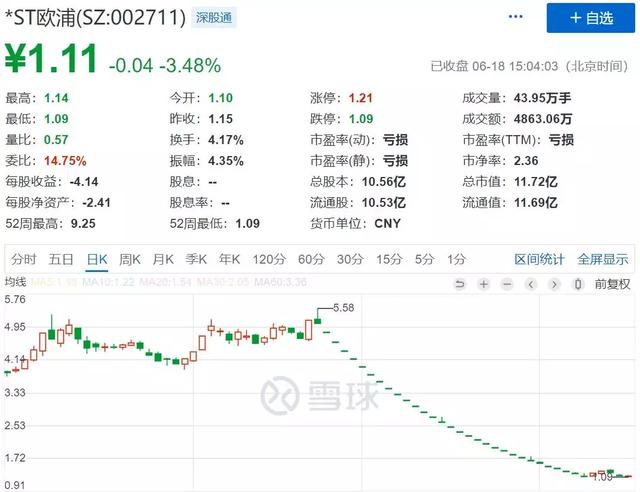The height and width of the screenshot is (492, 640).
Task: Open 区间统计 range statistics
Action: (539, 259)
